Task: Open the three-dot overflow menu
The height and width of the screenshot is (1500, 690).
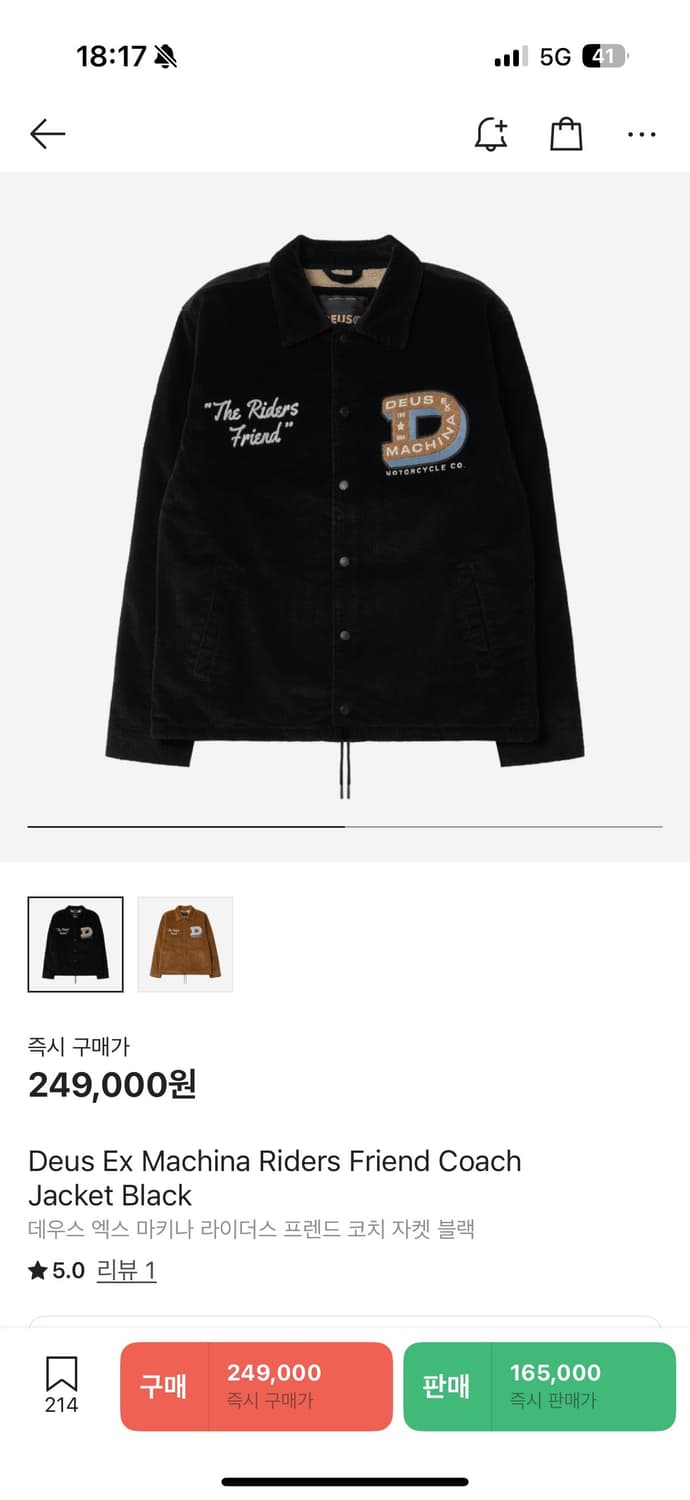Action: click(x=641, y=134)
